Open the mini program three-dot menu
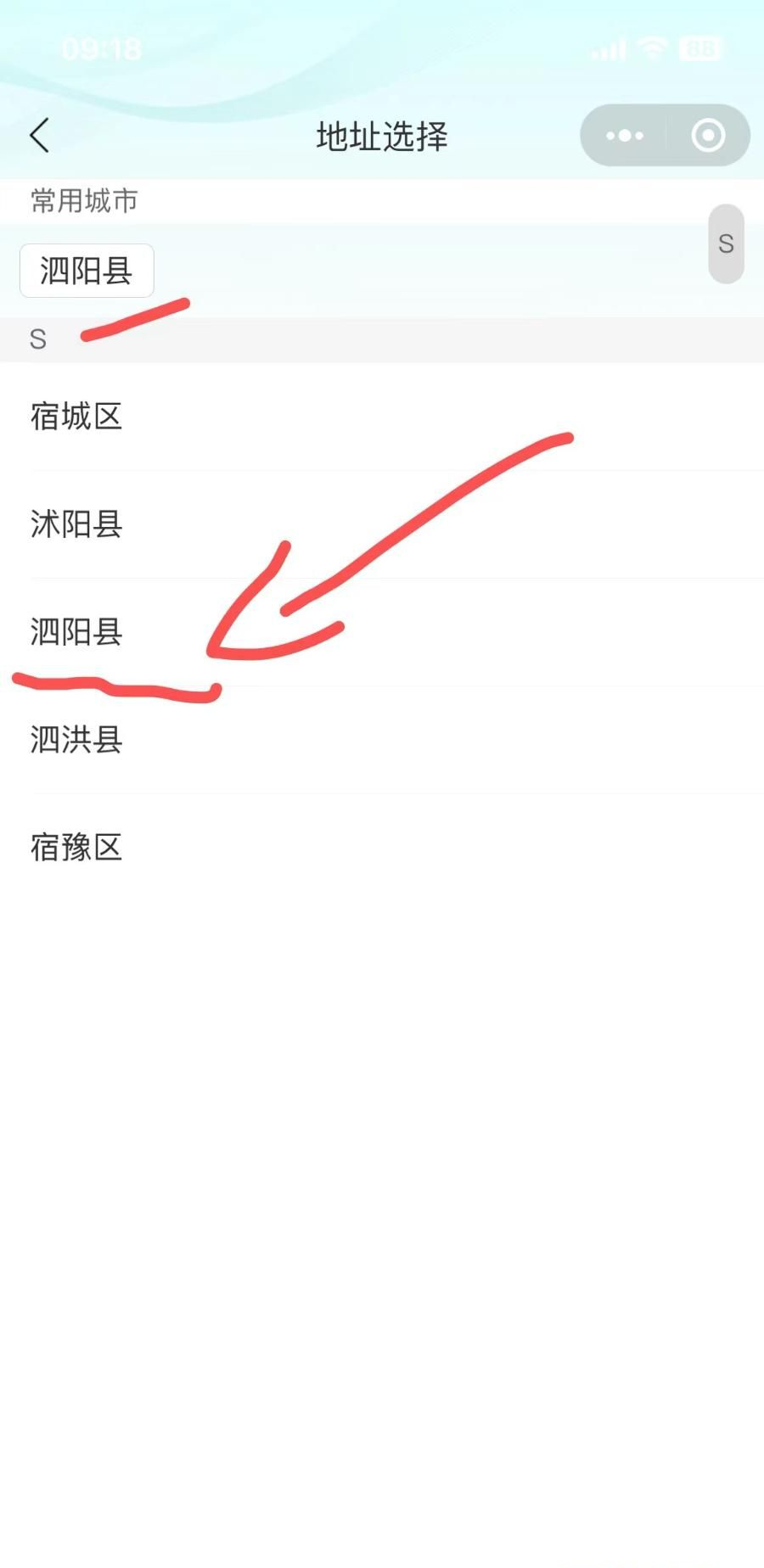Viewport: 764px width, 1568px height. [624, 135]
